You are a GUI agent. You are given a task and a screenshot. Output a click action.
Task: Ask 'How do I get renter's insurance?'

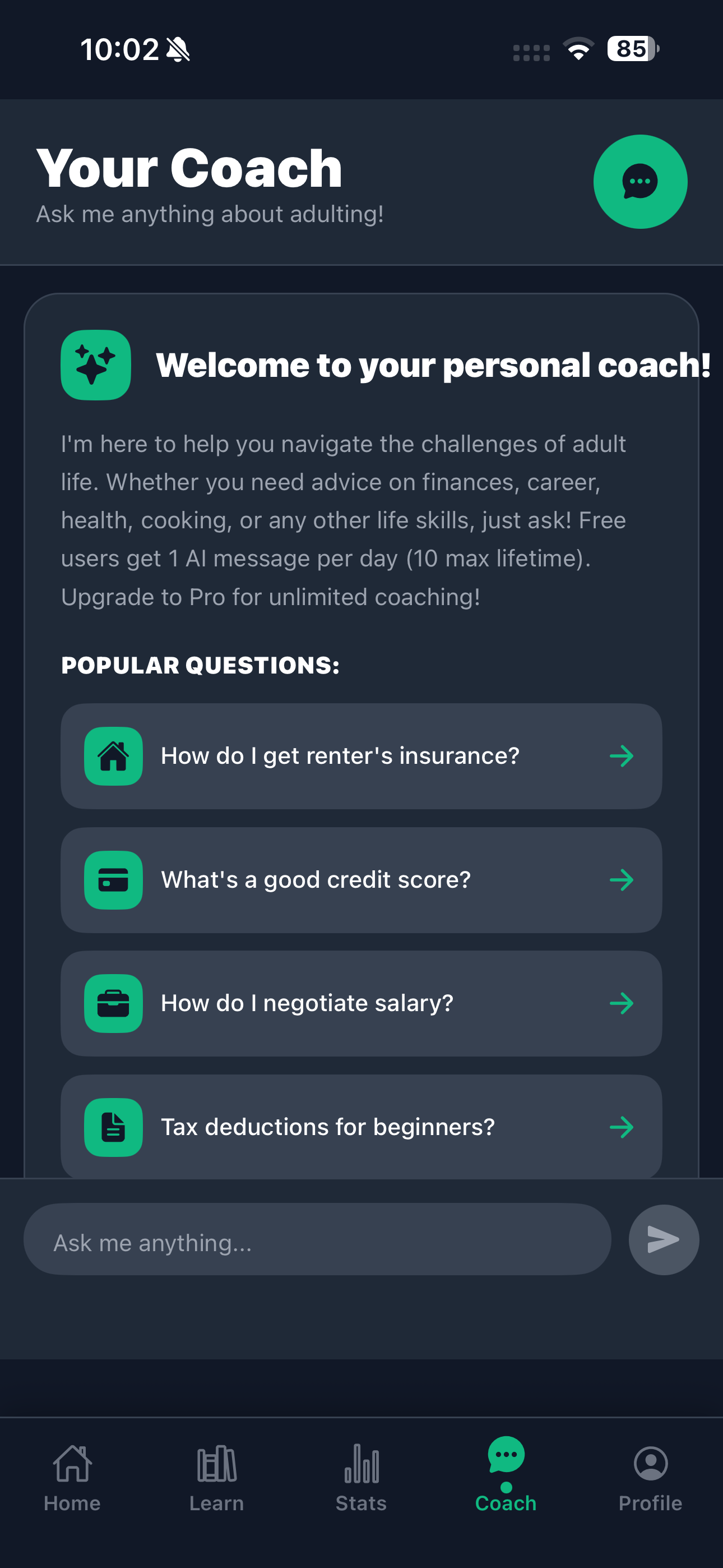click(361, 757)
